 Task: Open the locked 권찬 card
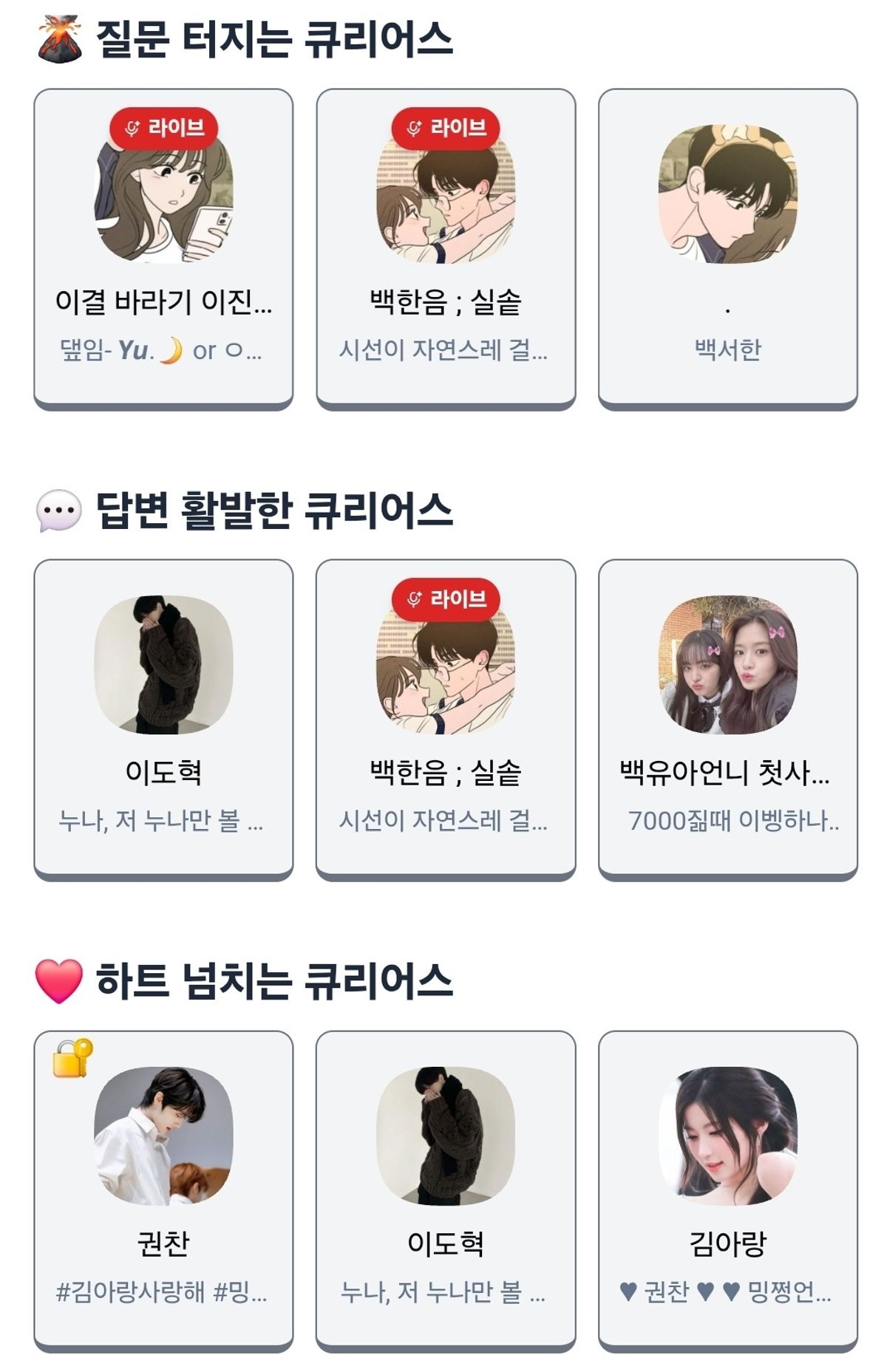(163, 1190)
